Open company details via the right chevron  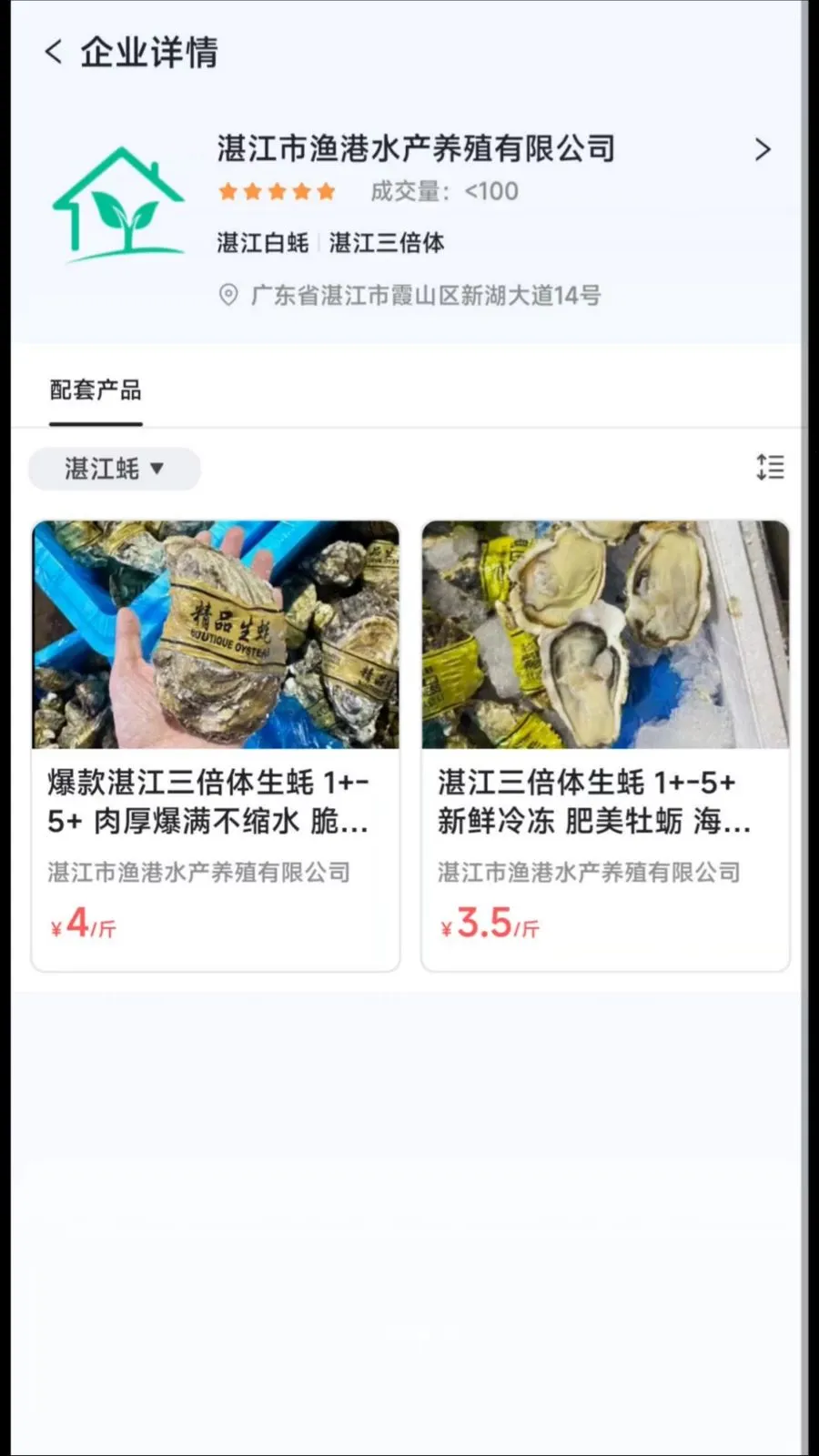(x=763, y=150)
